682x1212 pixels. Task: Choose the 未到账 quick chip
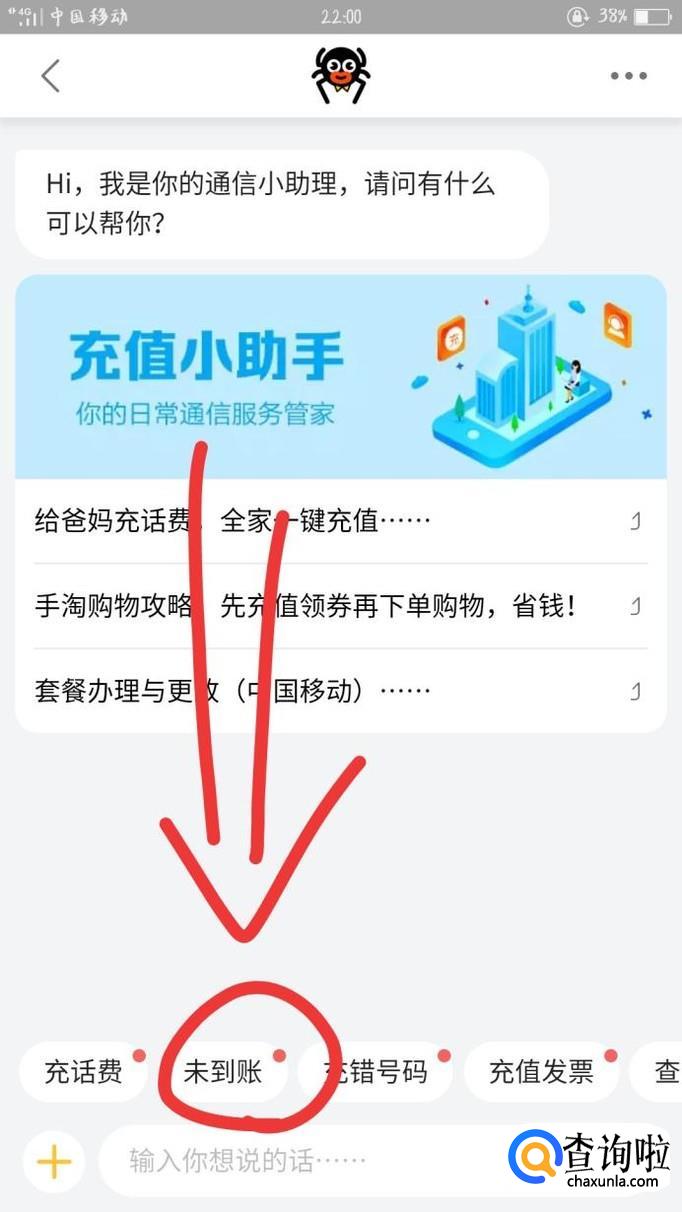(x=223, y=1073)
